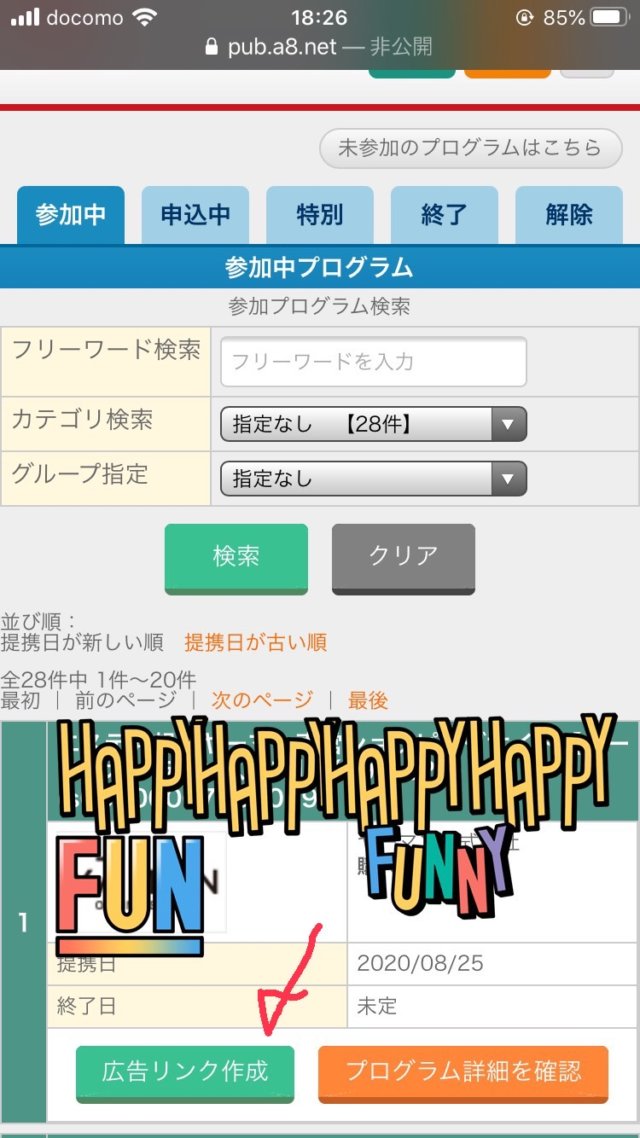Tap the green 検索 button
640x1138 pixels.
(x=237, y=558)
